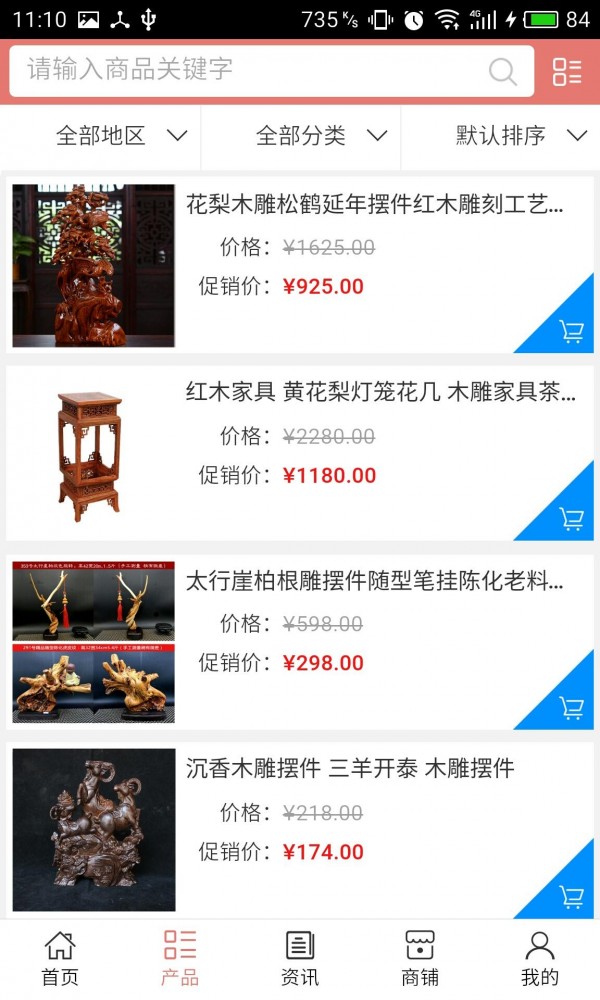
Task: View the 沉香木雕摆件 三羊开泰 listing
Action: (350, 768)
